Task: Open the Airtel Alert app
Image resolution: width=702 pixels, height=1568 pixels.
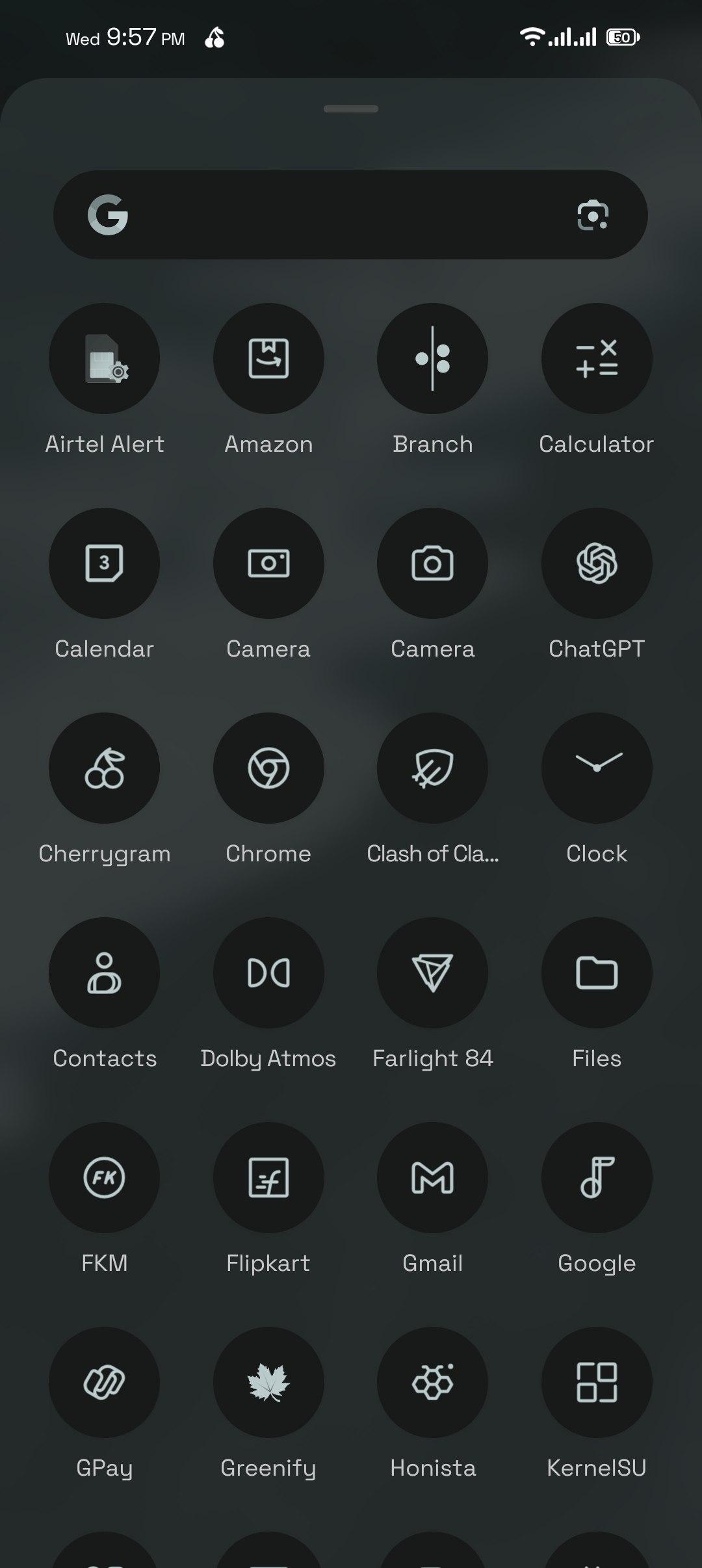Action: coord(104,358)
